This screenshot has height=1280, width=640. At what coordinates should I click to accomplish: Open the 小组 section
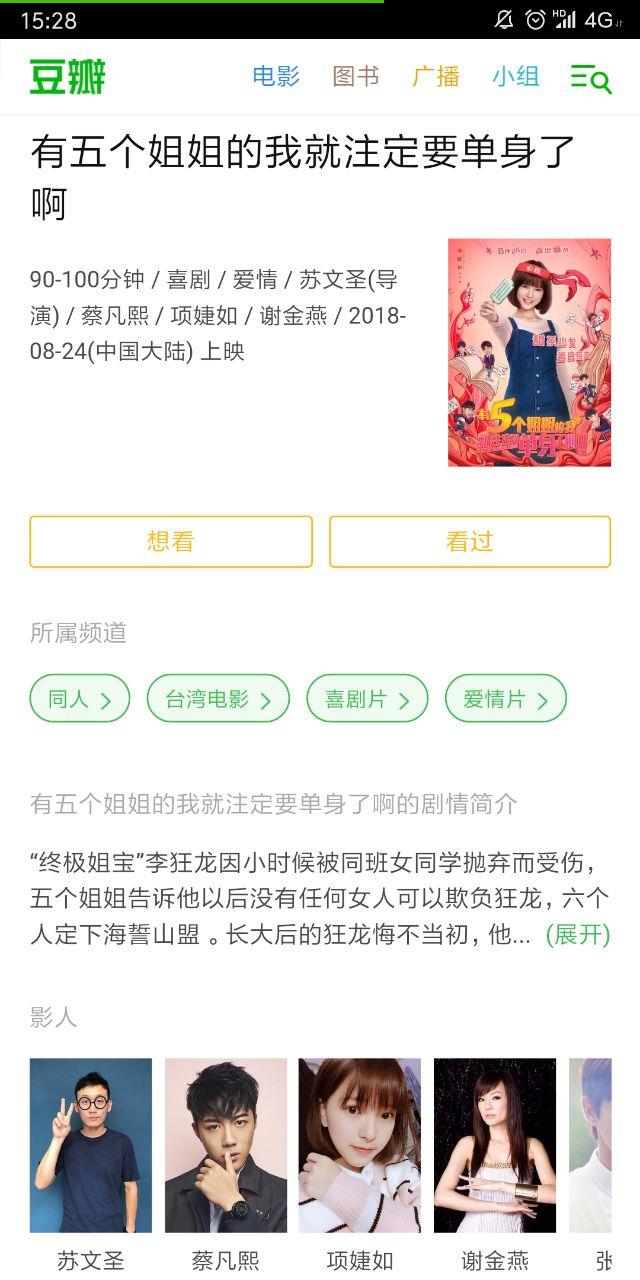click(516, 77)
